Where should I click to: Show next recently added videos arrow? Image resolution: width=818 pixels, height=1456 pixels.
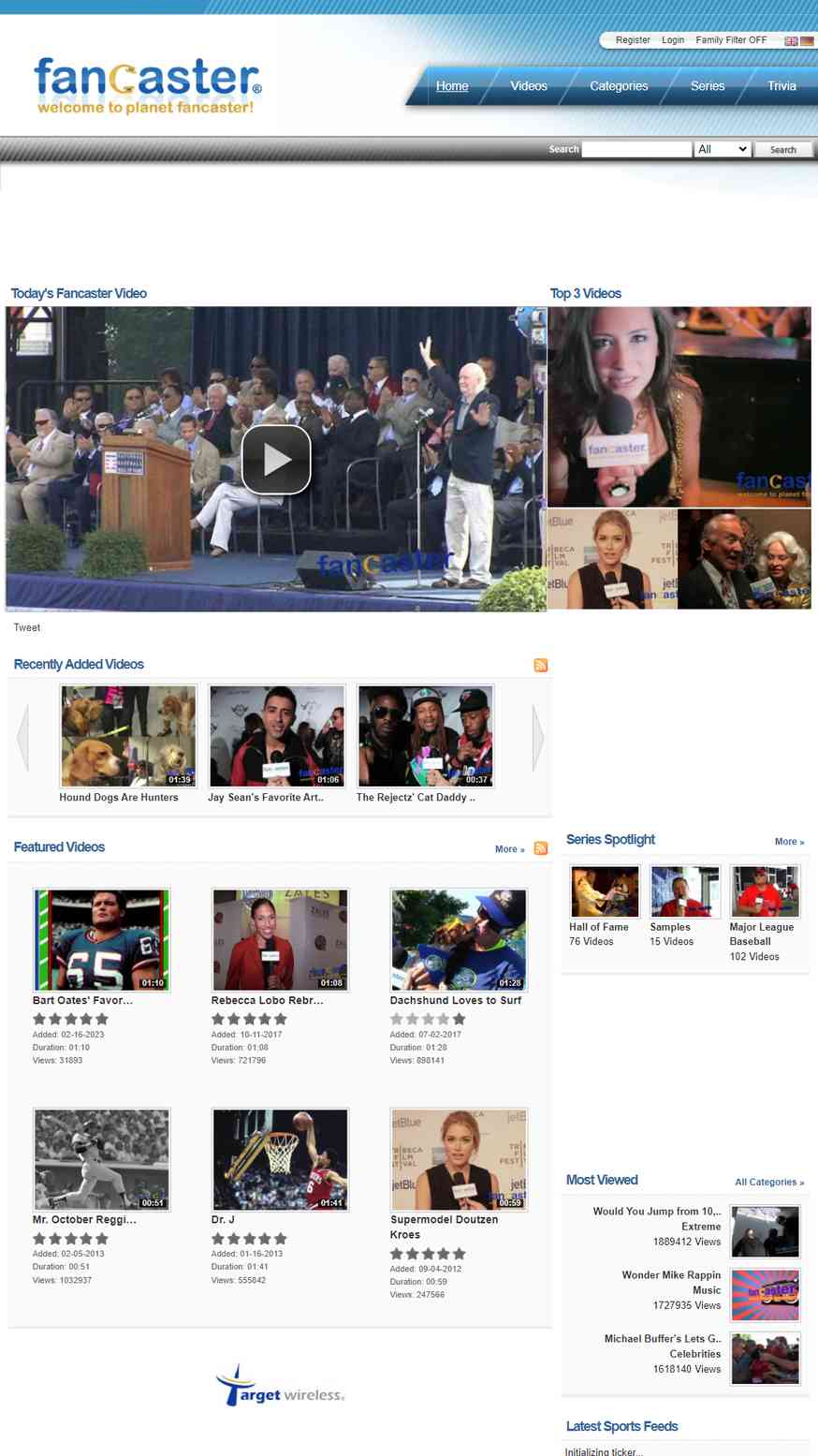[x=538, y=738]
